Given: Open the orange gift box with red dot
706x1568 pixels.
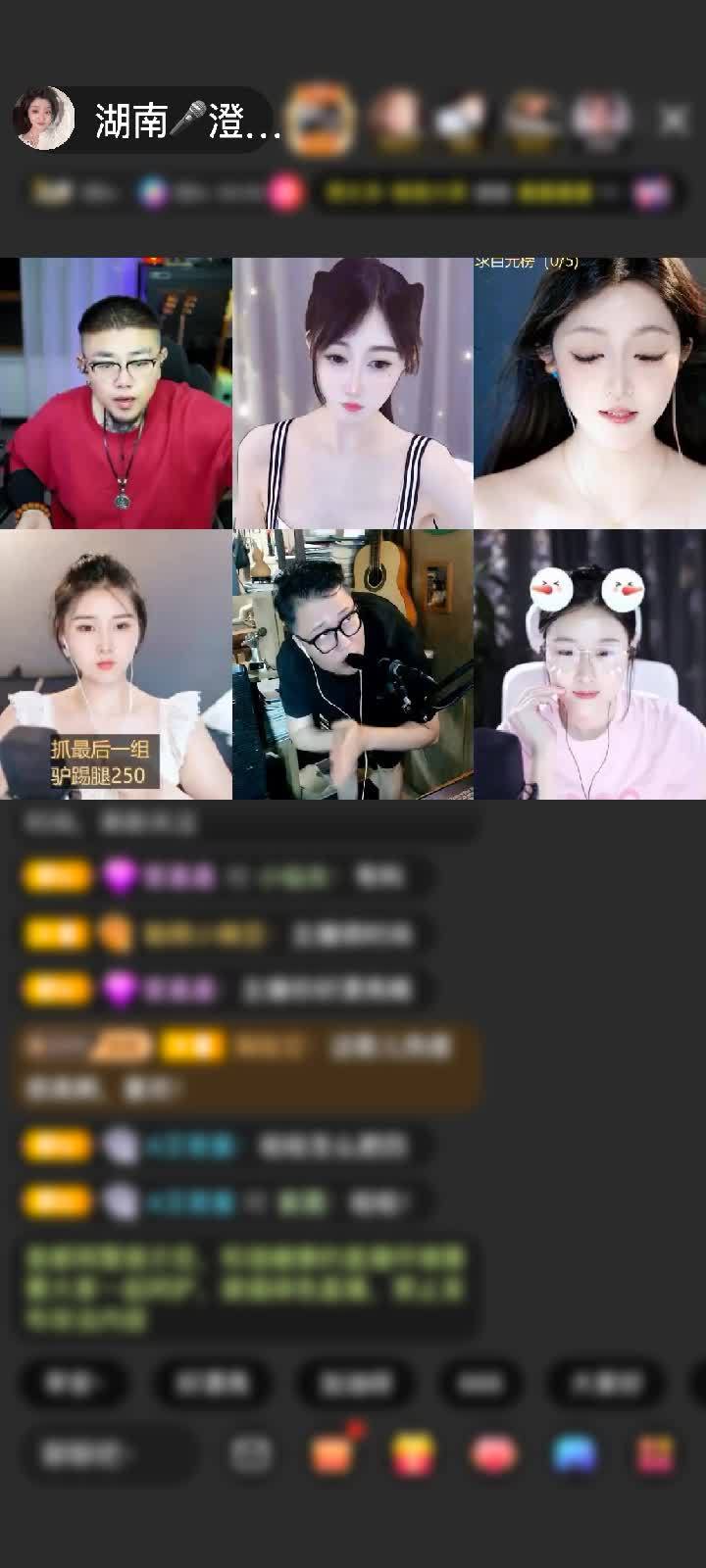Looking at the screenshot, I should tap(331, 1453).
